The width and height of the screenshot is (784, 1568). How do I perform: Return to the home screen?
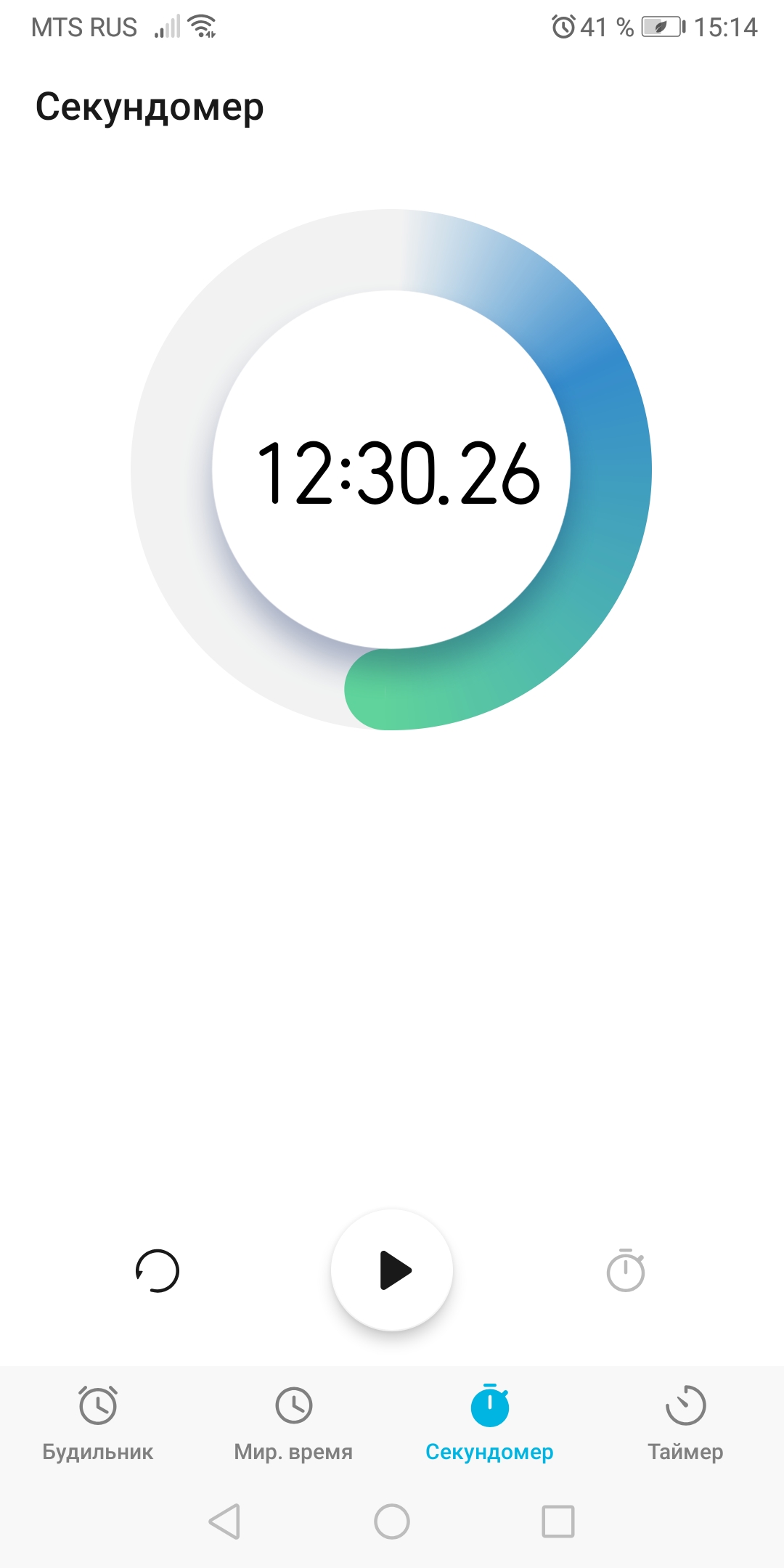[392, 1521]
